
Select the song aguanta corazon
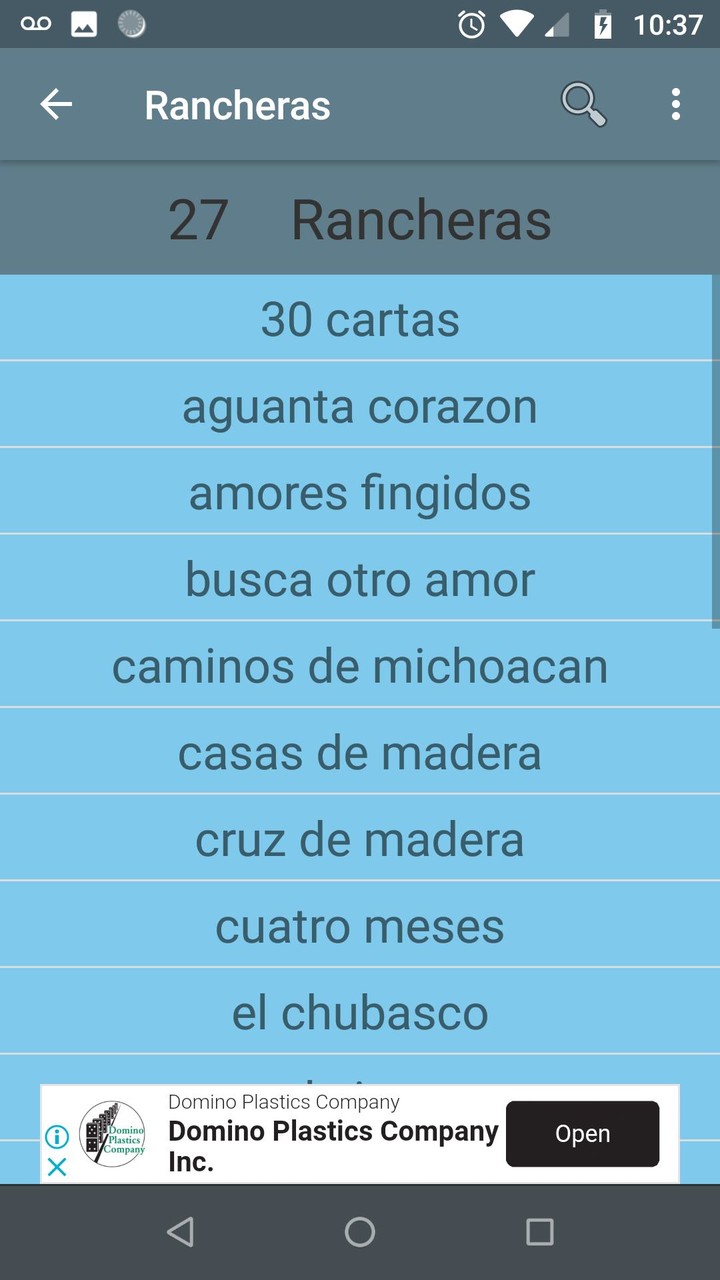(x=360, y=405)
